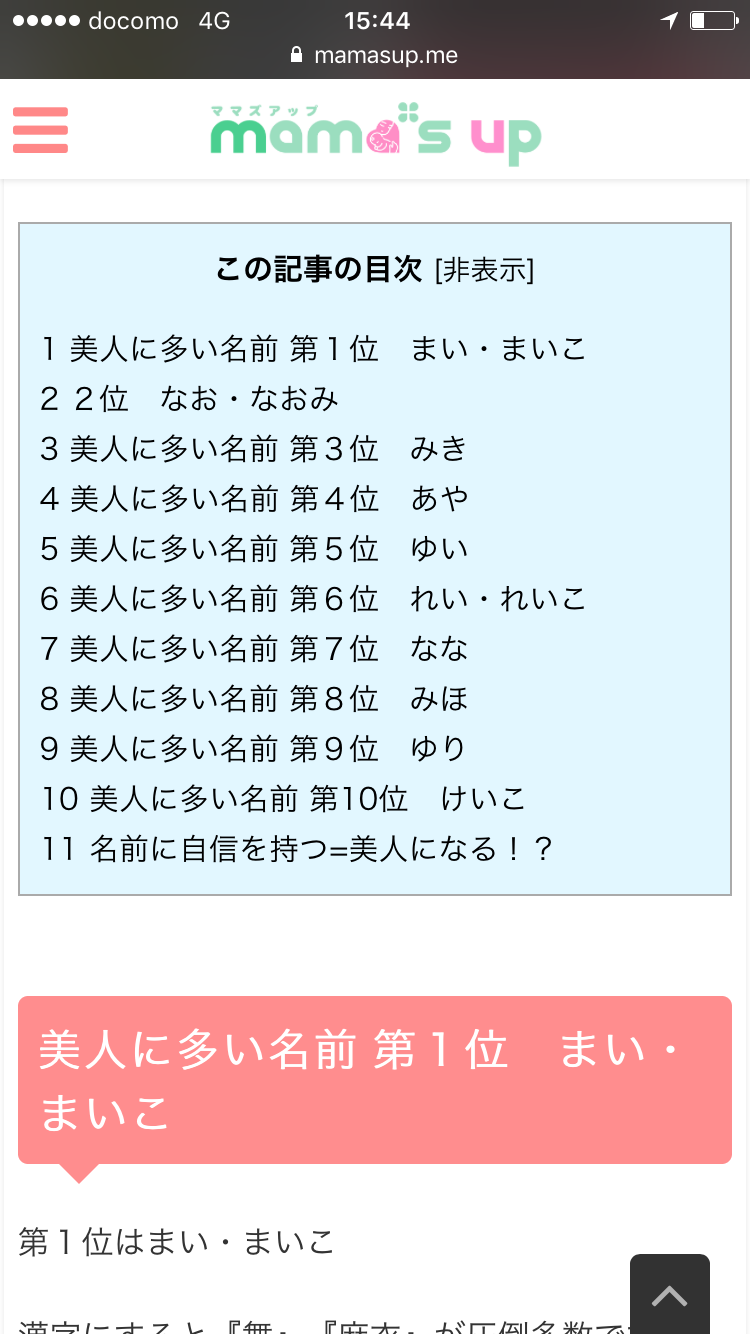The height and width of the screenshot is (1334, 750).
Task: Jump to 2位 なお・なおみ section
Action: coord(190,399)
